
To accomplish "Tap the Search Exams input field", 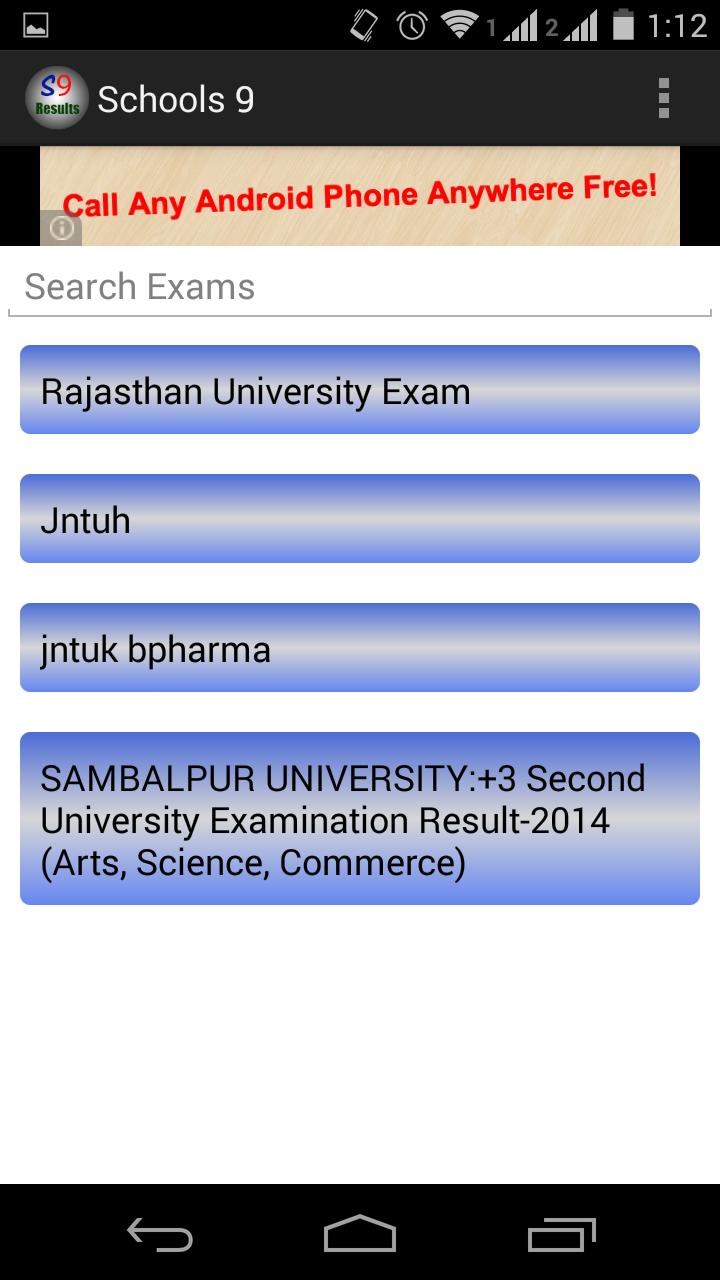I will point(359,286).
